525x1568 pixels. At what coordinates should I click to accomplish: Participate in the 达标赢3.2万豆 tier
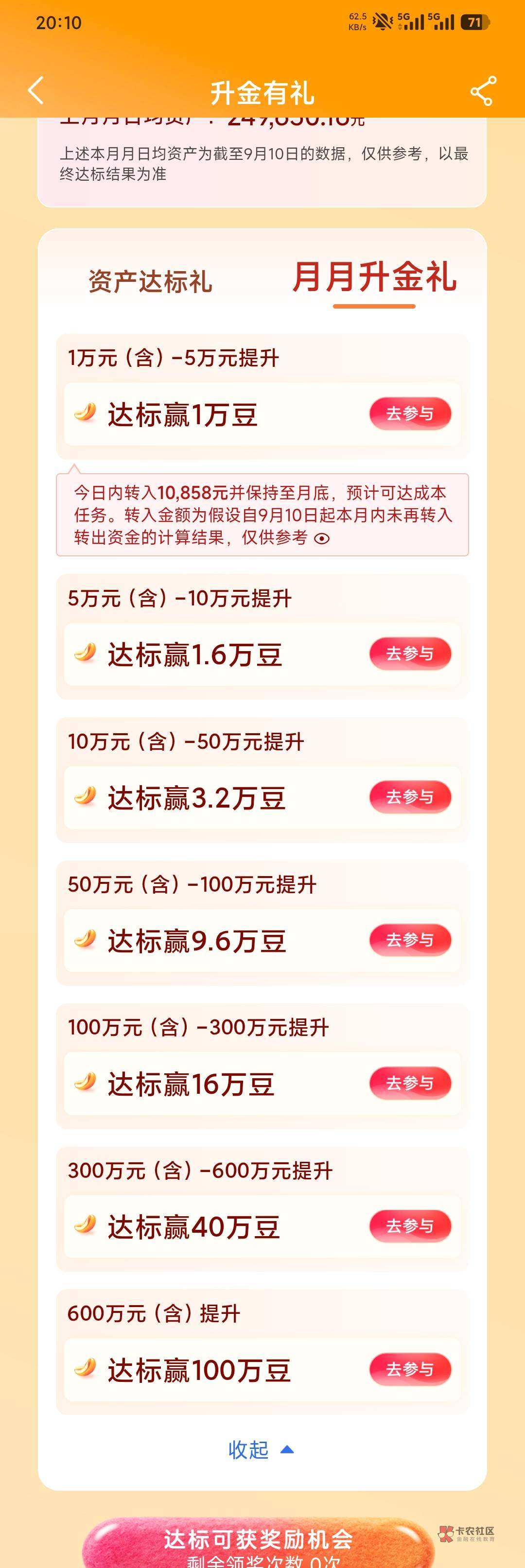(410, 797)
